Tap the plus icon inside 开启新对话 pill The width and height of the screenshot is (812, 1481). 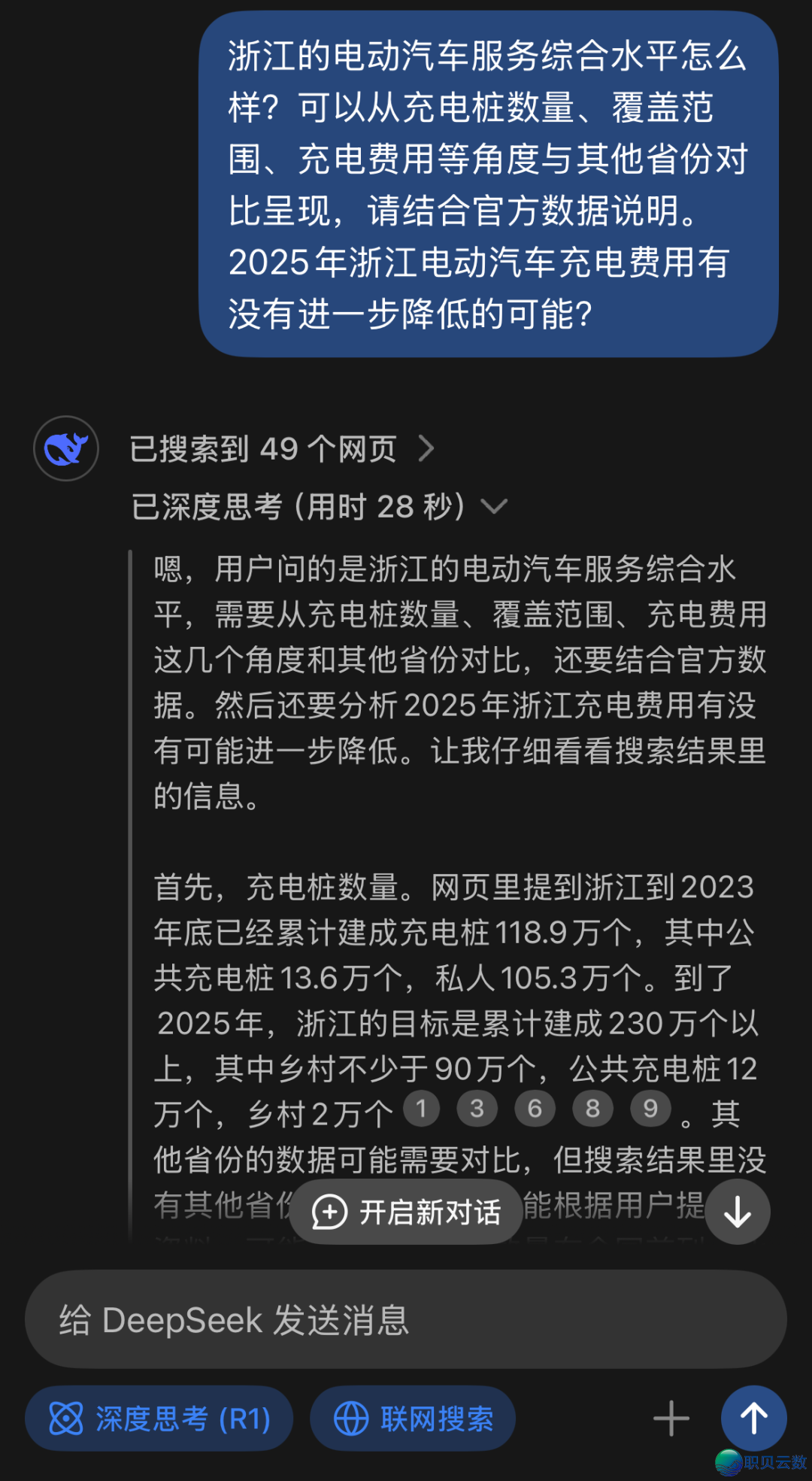tap(329, 1211)
